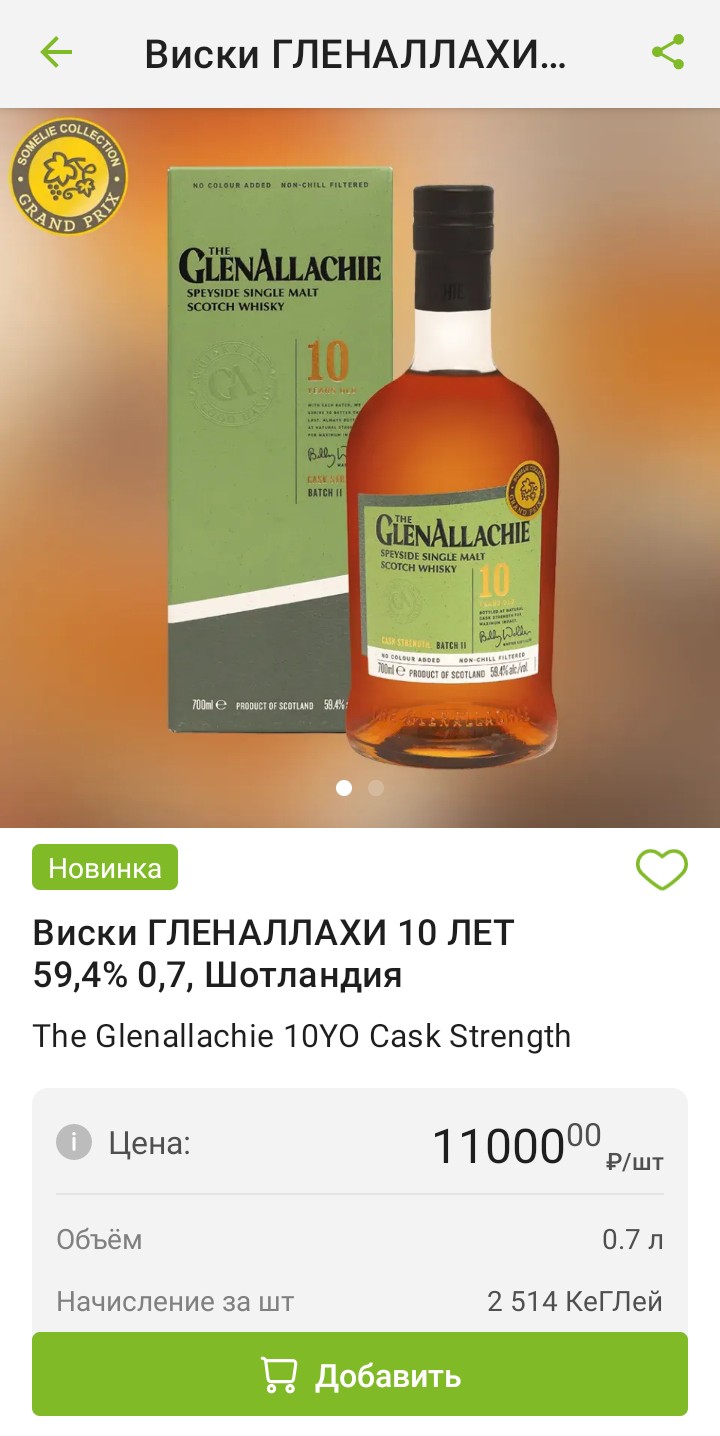The image size is (720, 1436).
Task: Go back using the green arrow
Action: [56, 52]
